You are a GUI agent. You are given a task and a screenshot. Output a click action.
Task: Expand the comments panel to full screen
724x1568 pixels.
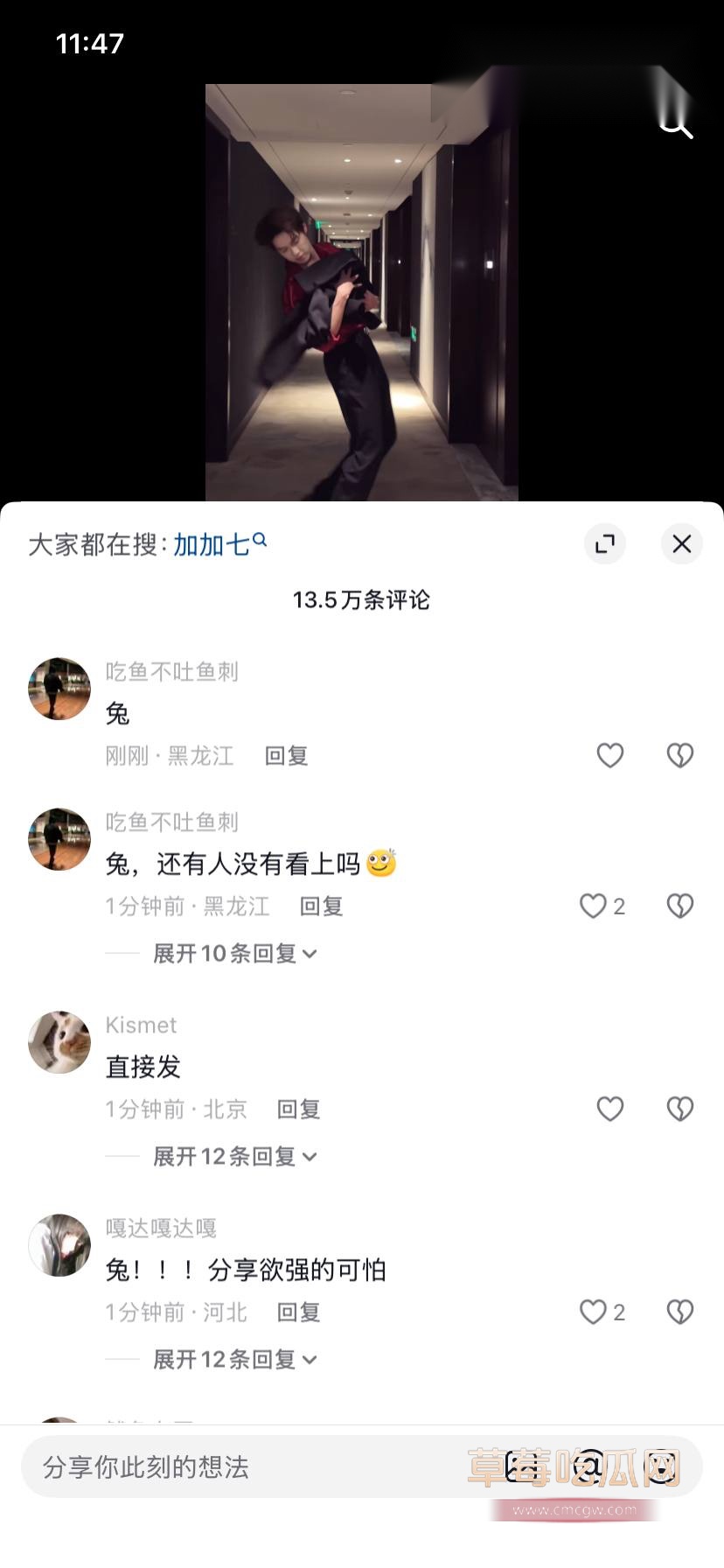[605, 544]
